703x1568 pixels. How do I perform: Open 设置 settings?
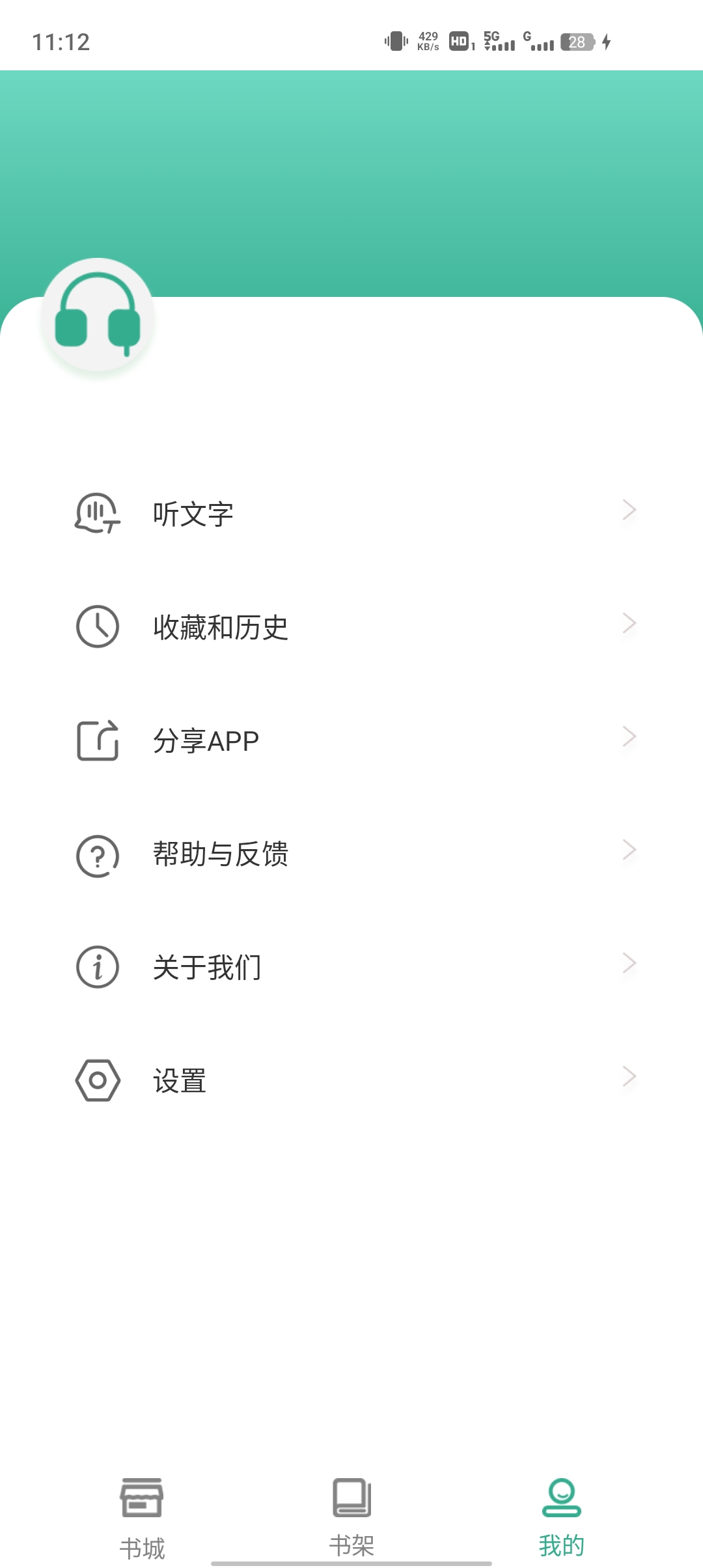click(x=351, y=1080)
